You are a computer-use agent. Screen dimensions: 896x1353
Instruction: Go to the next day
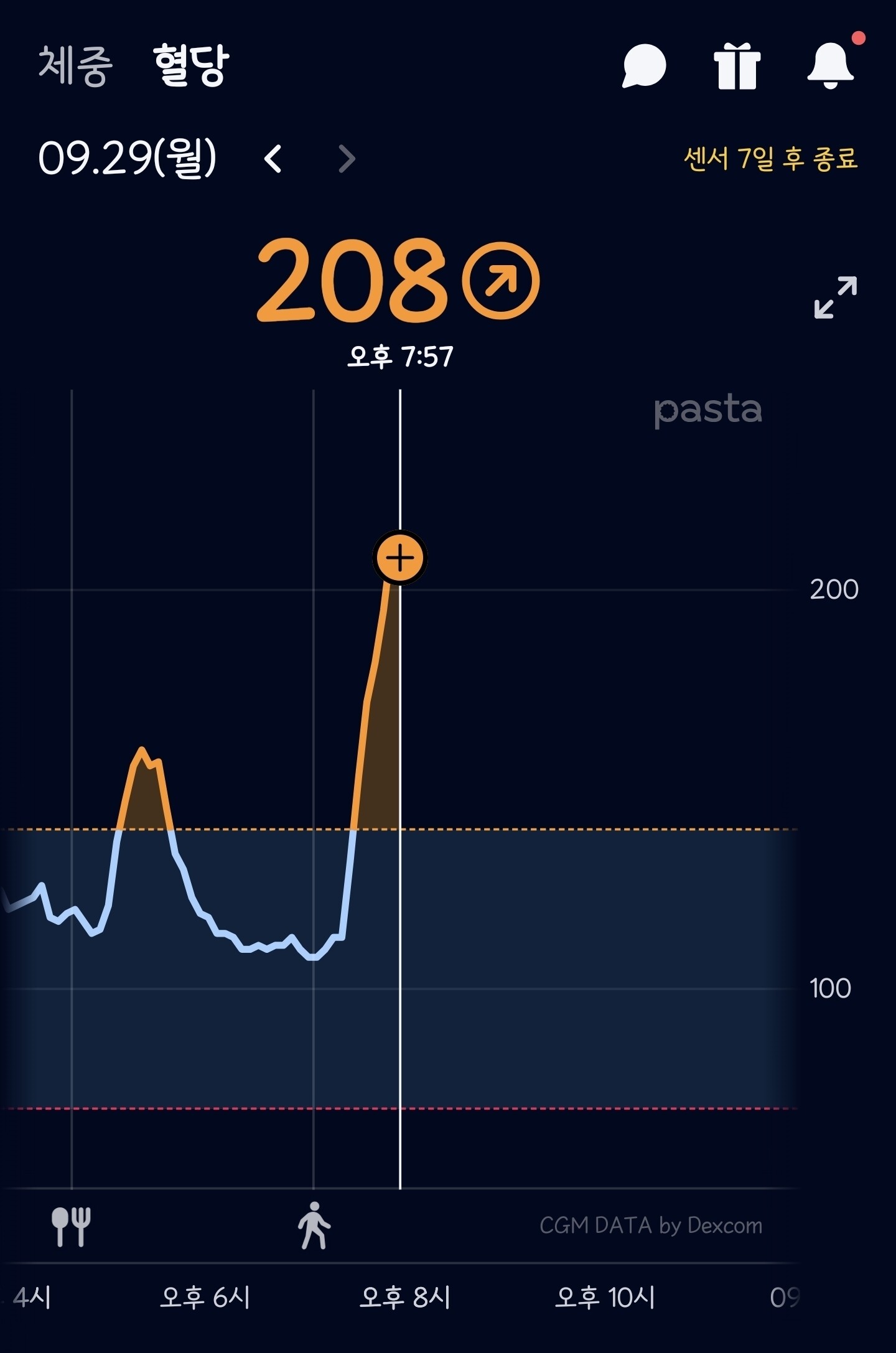coord(347,159)
